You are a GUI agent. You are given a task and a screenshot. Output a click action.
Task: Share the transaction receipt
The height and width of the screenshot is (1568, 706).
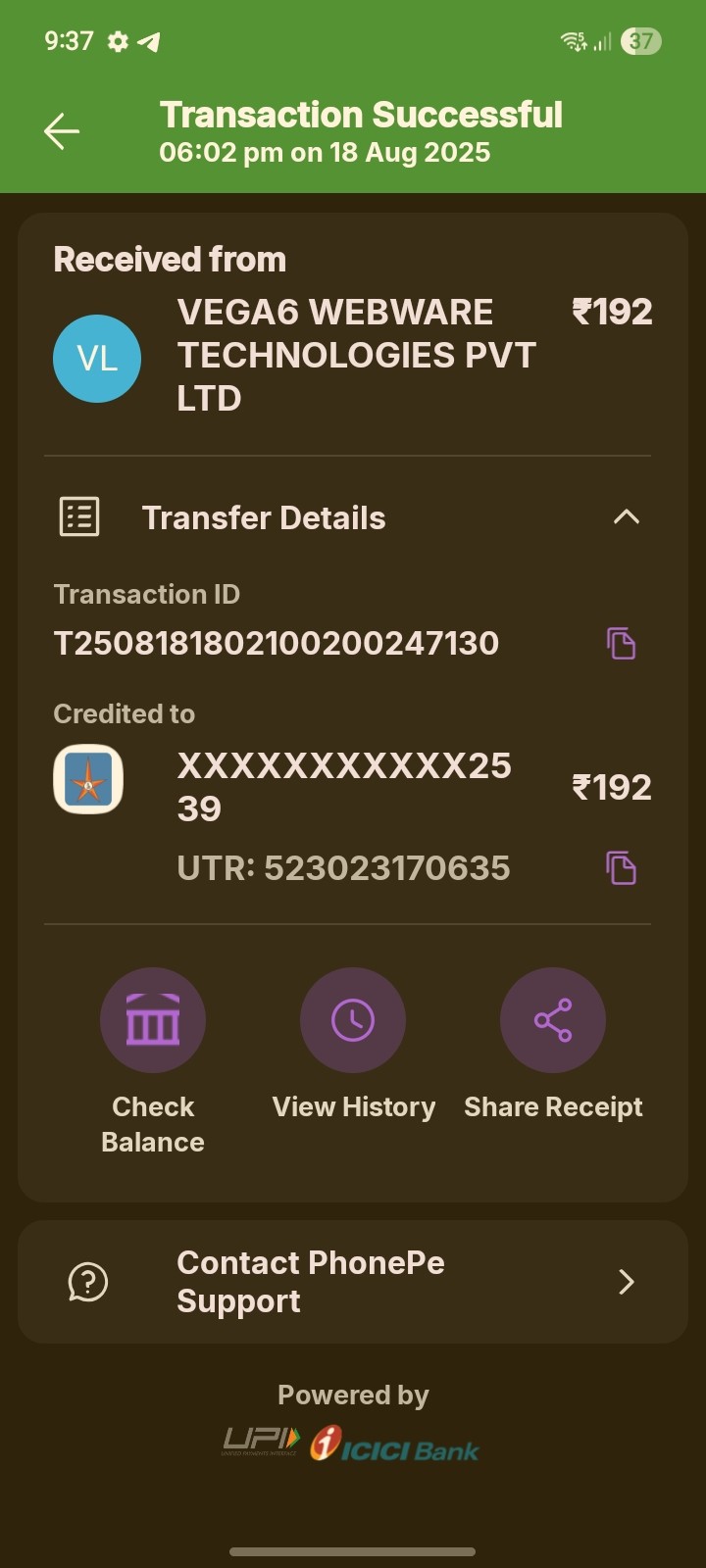tap(553, 1021)
